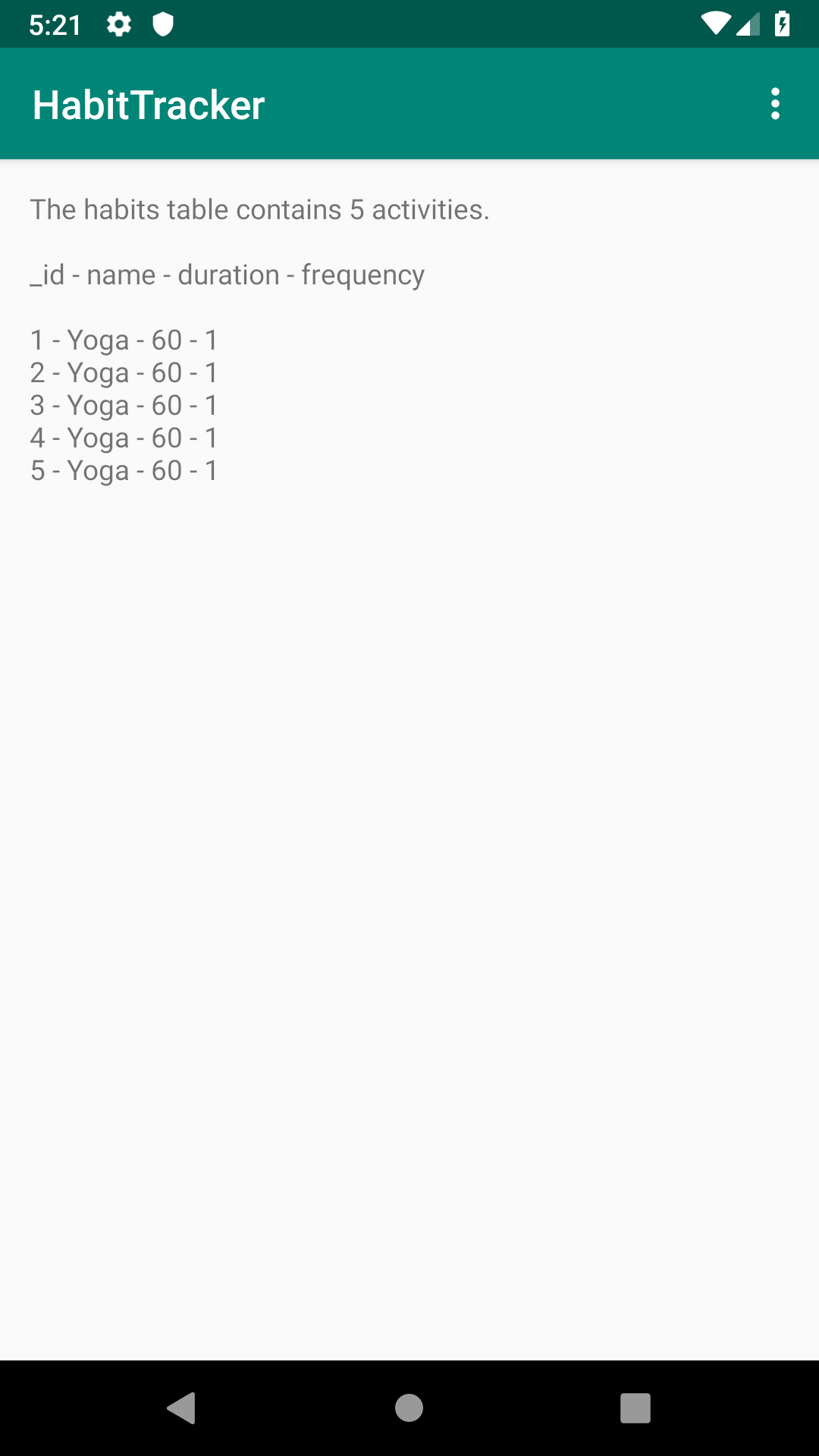Tap the HabitTracker app title

[x=148, y=104]
